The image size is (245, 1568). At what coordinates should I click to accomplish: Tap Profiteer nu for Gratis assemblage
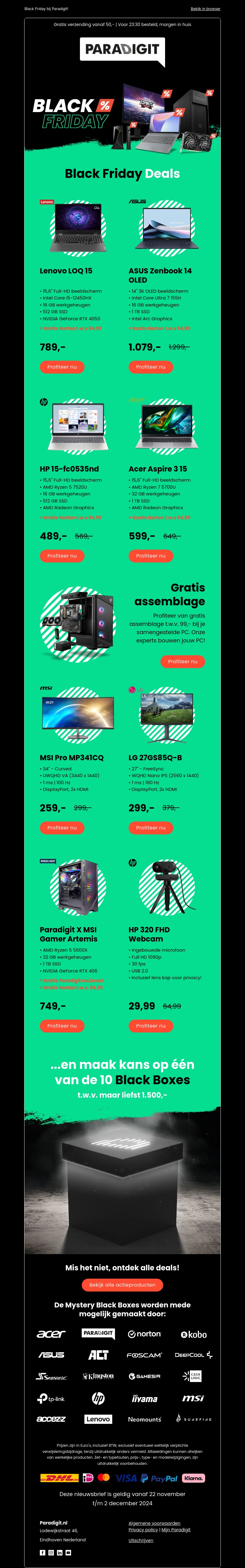183,662
